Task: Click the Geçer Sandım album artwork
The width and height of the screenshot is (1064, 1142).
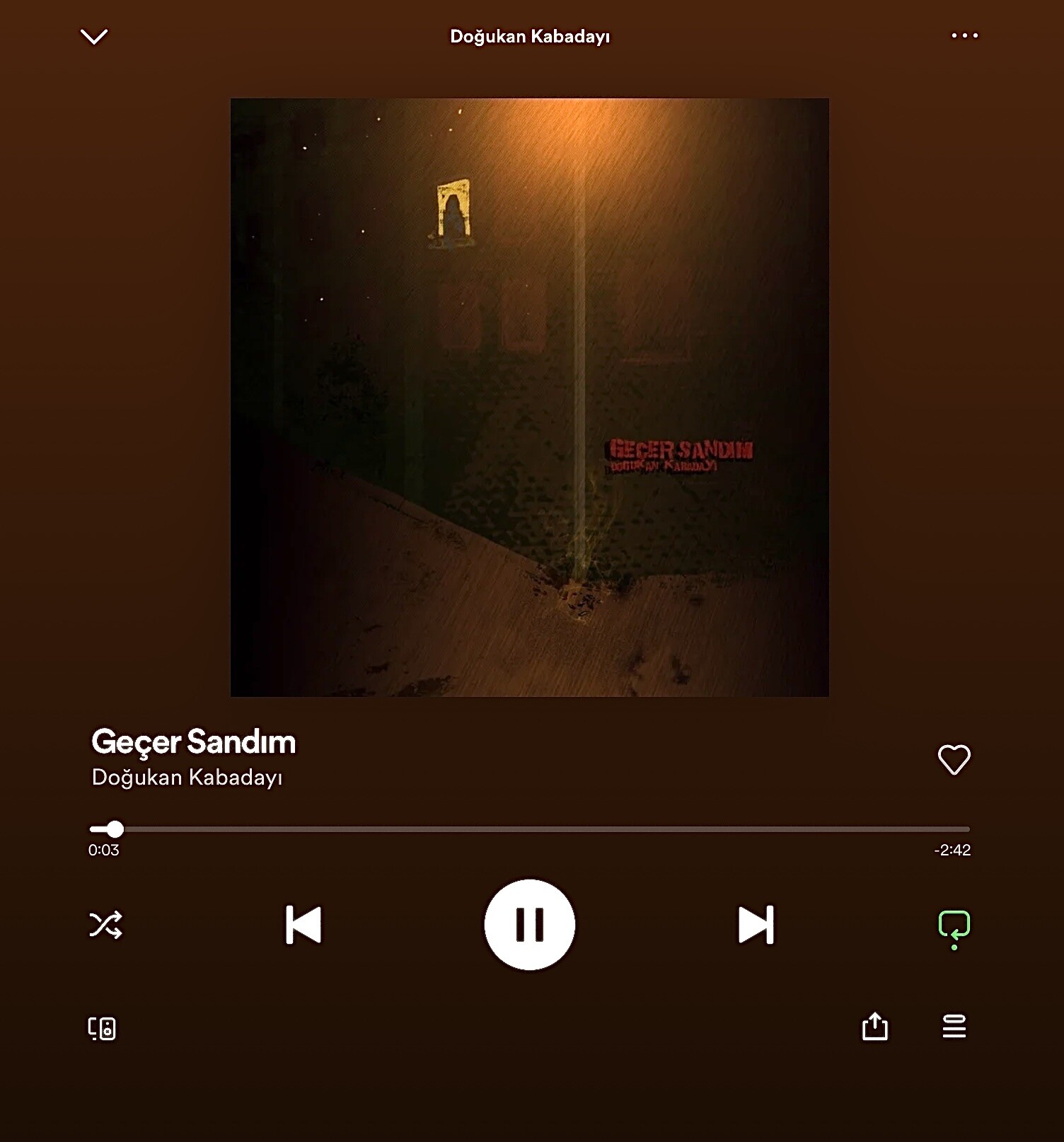Action: click(529, 397)
